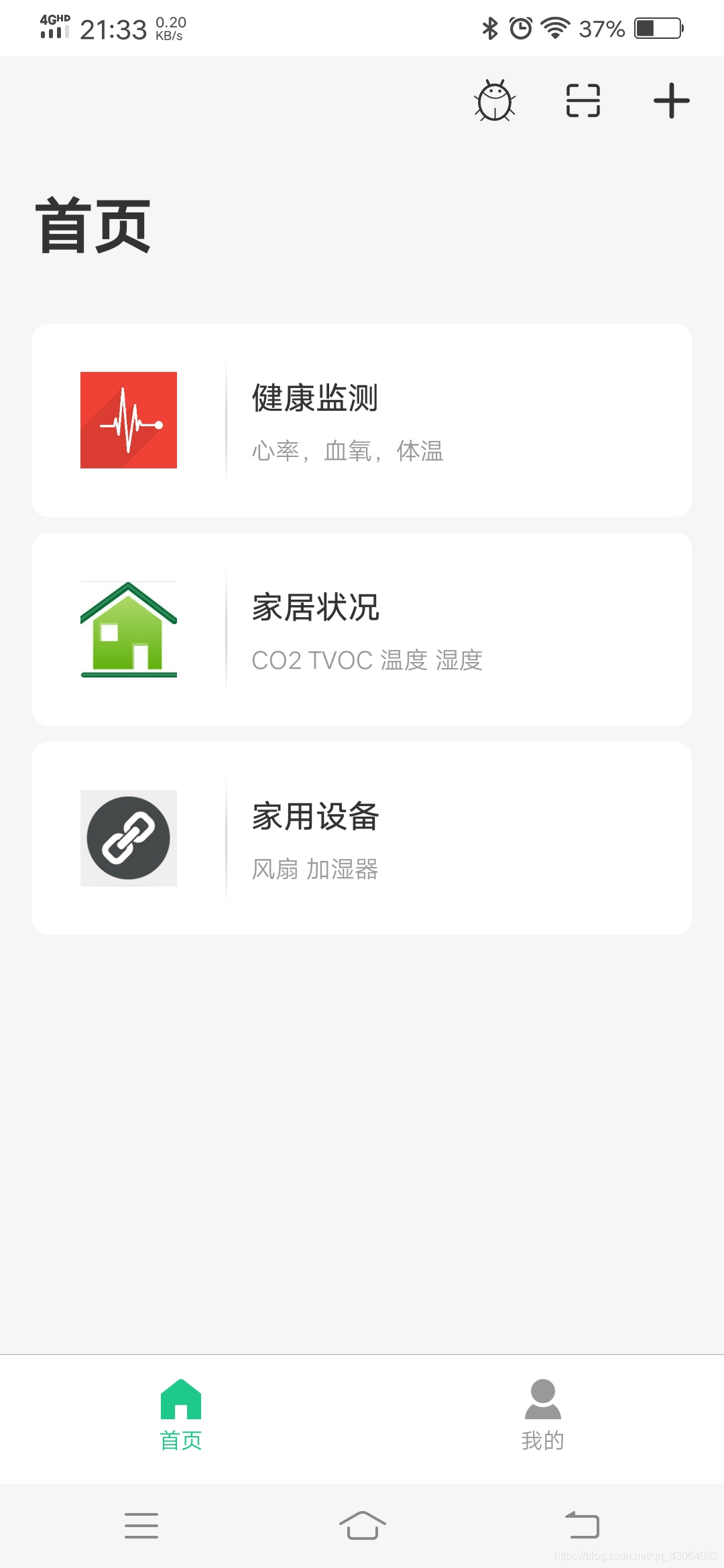The width and height of the screenshot is (724, 1568).
Task: Open the 家用设备 card
Action: coord(362,838)
